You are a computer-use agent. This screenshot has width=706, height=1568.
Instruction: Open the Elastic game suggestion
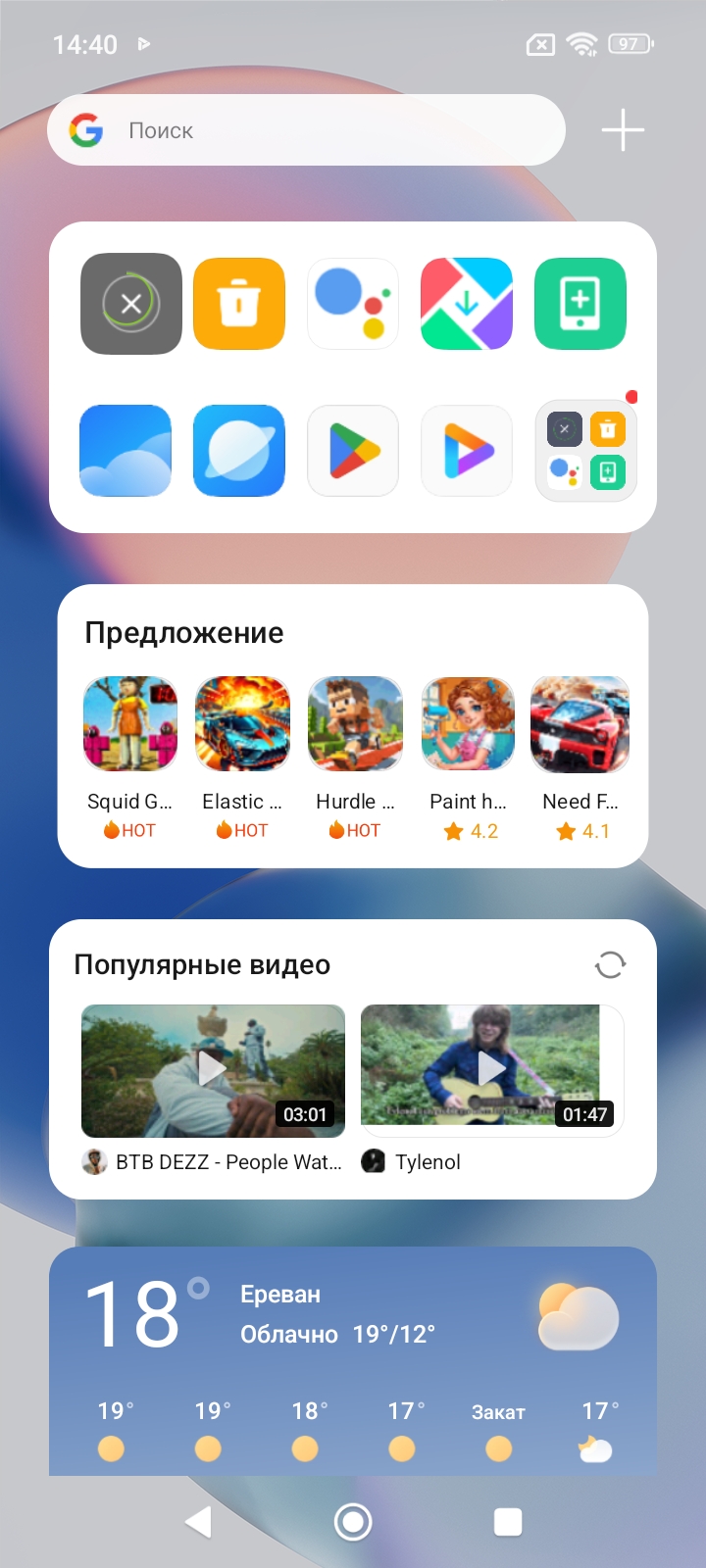tap(242, 725)
